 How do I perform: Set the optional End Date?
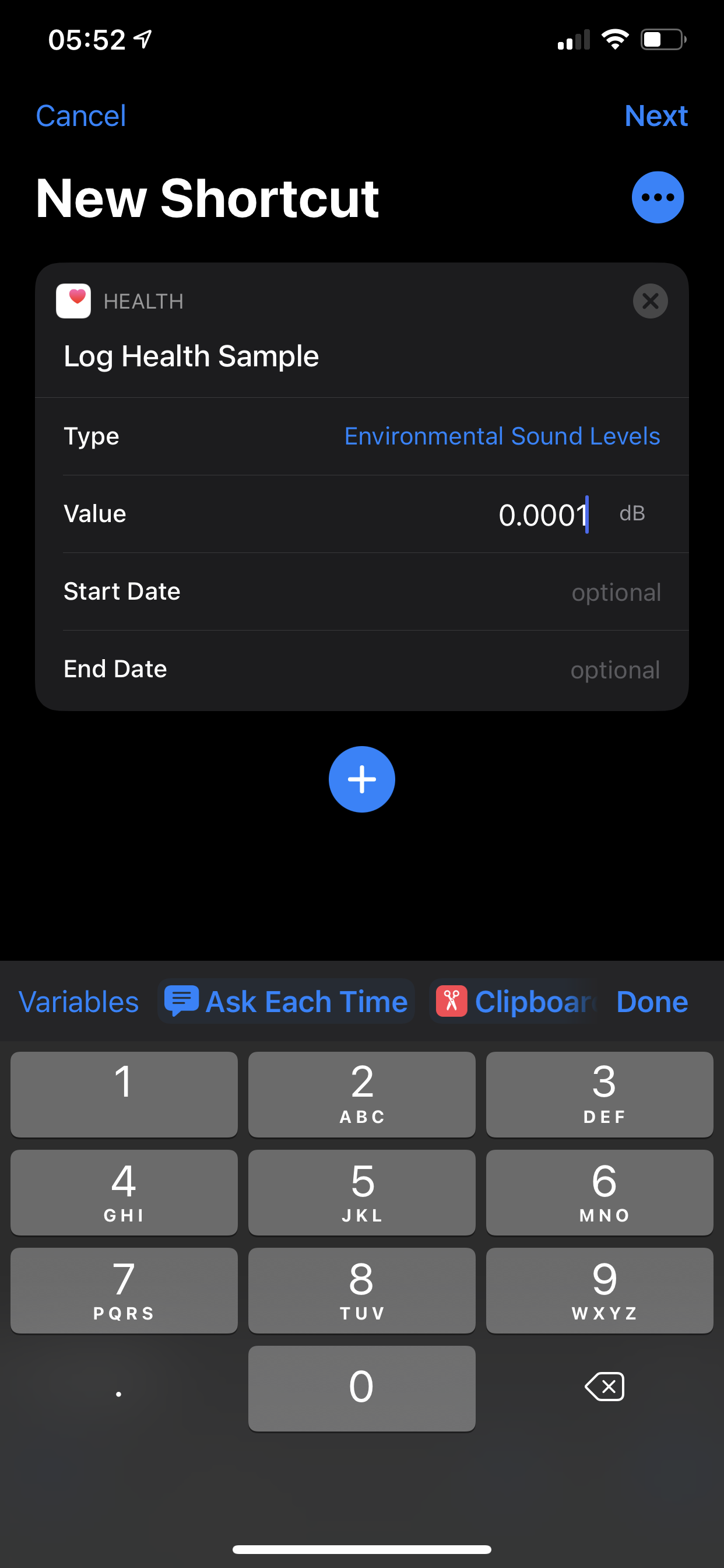point(614,670)
